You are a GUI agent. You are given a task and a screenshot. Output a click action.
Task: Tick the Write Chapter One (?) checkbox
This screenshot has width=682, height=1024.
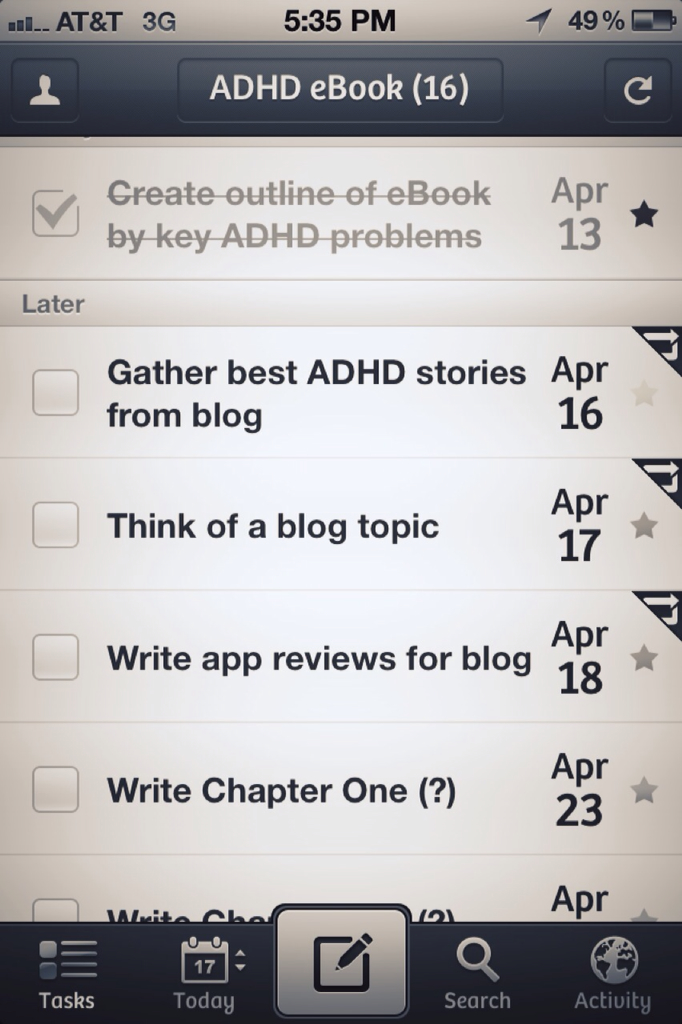coord(55,790)
